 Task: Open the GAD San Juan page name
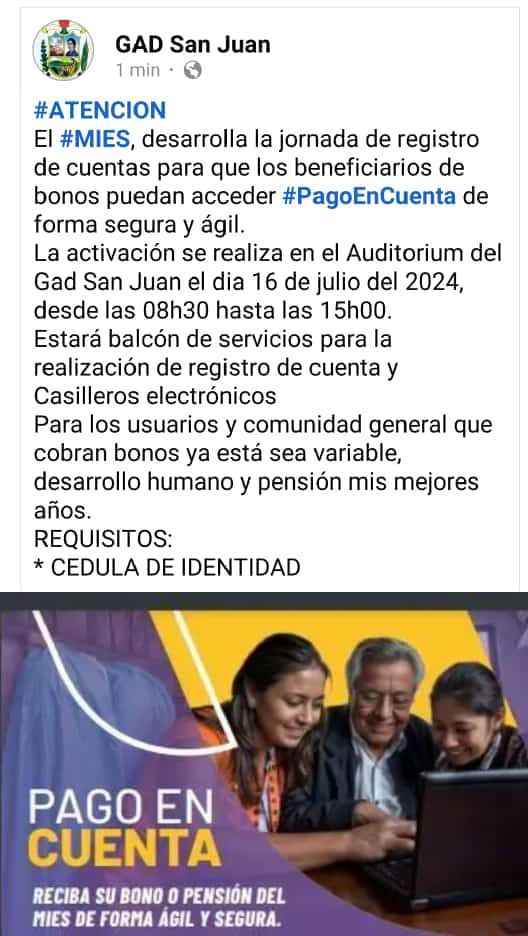pyautogui.click(x=193, y=44)
